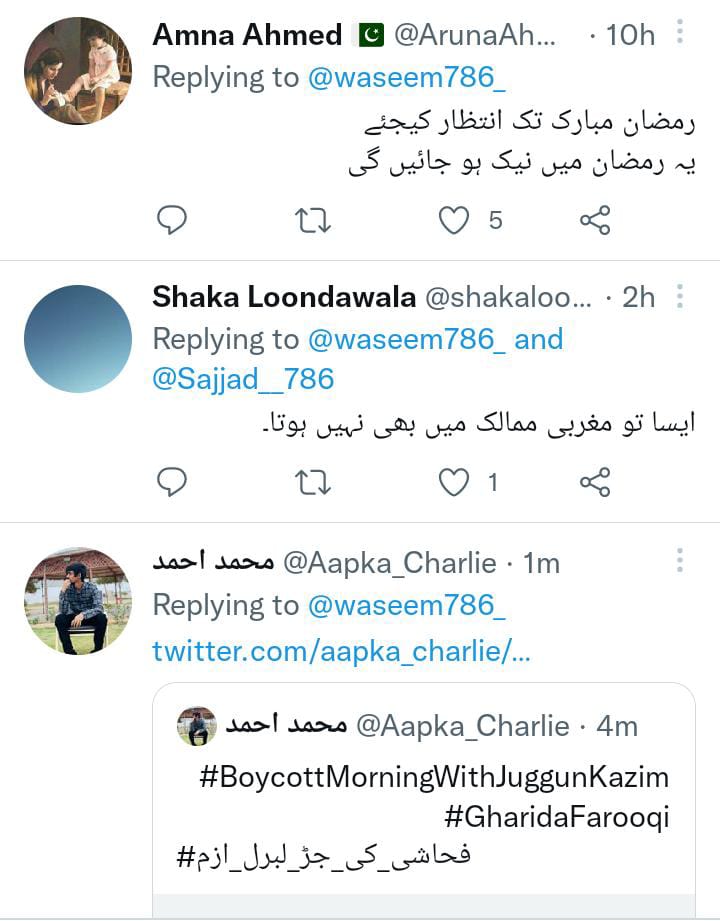Reply to Amna Ahmed's tweet
Screen dimensions: 720x921
[172, 220]
